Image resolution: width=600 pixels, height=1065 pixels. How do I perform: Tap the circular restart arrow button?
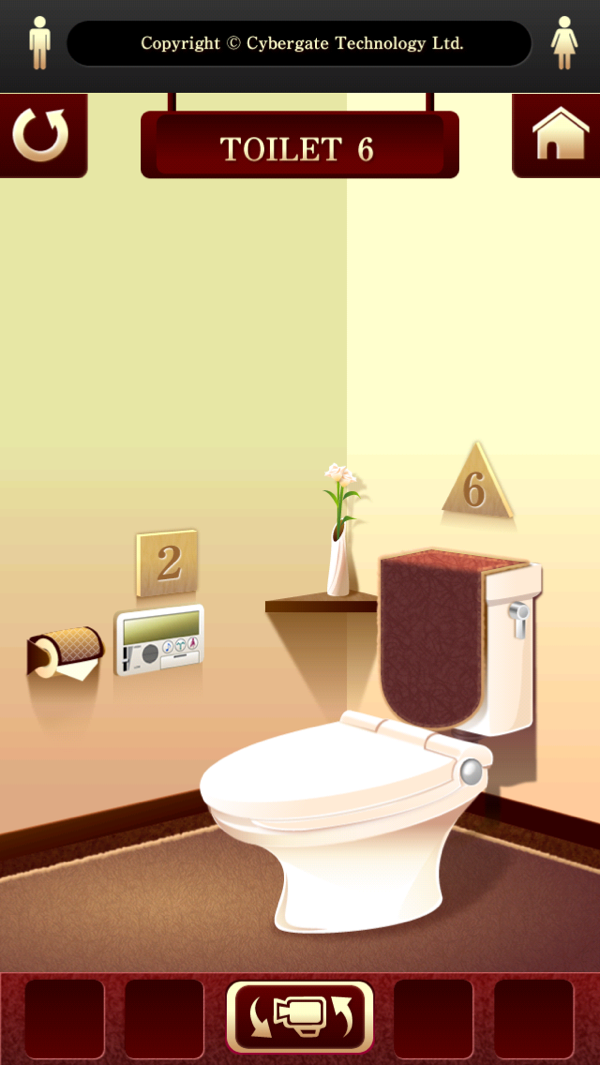[42, 135]
